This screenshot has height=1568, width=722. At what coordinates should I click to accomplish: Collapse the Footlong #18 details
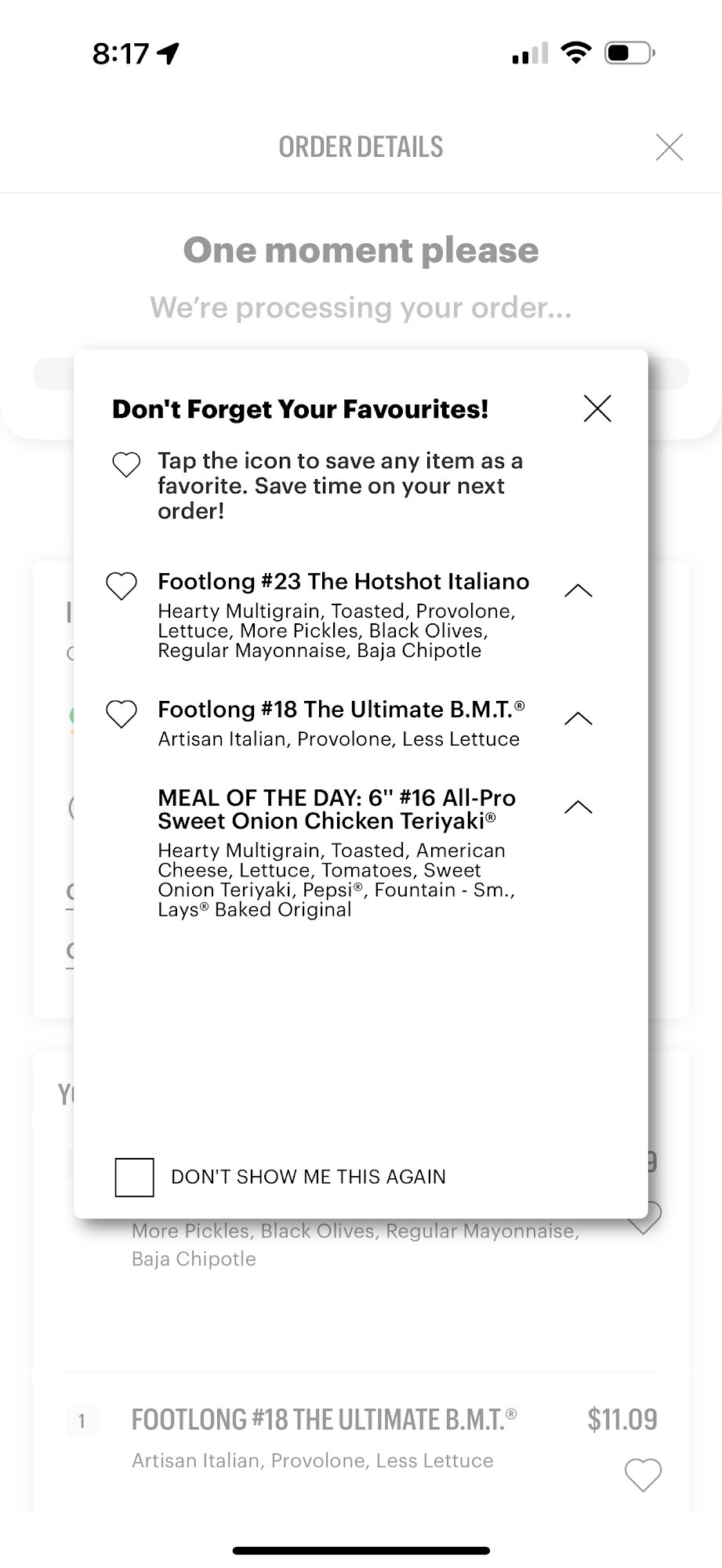tap(579, 718)
